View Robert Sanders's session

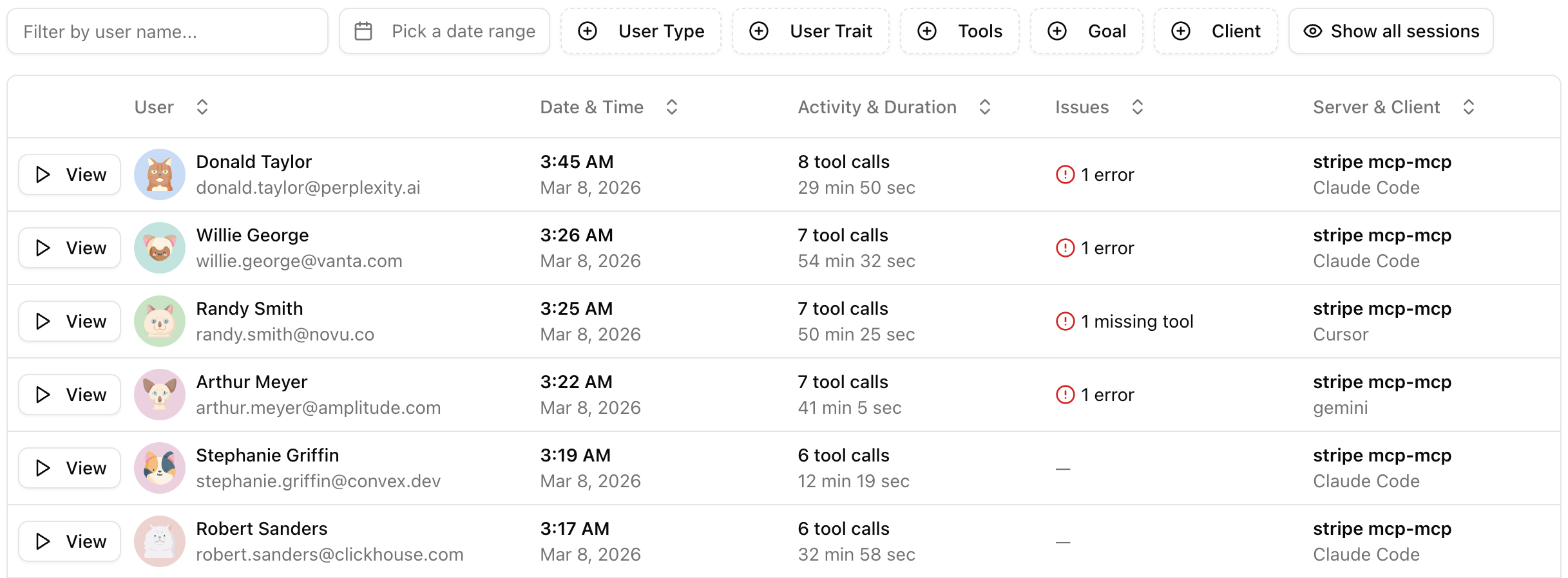click(70, 541)
